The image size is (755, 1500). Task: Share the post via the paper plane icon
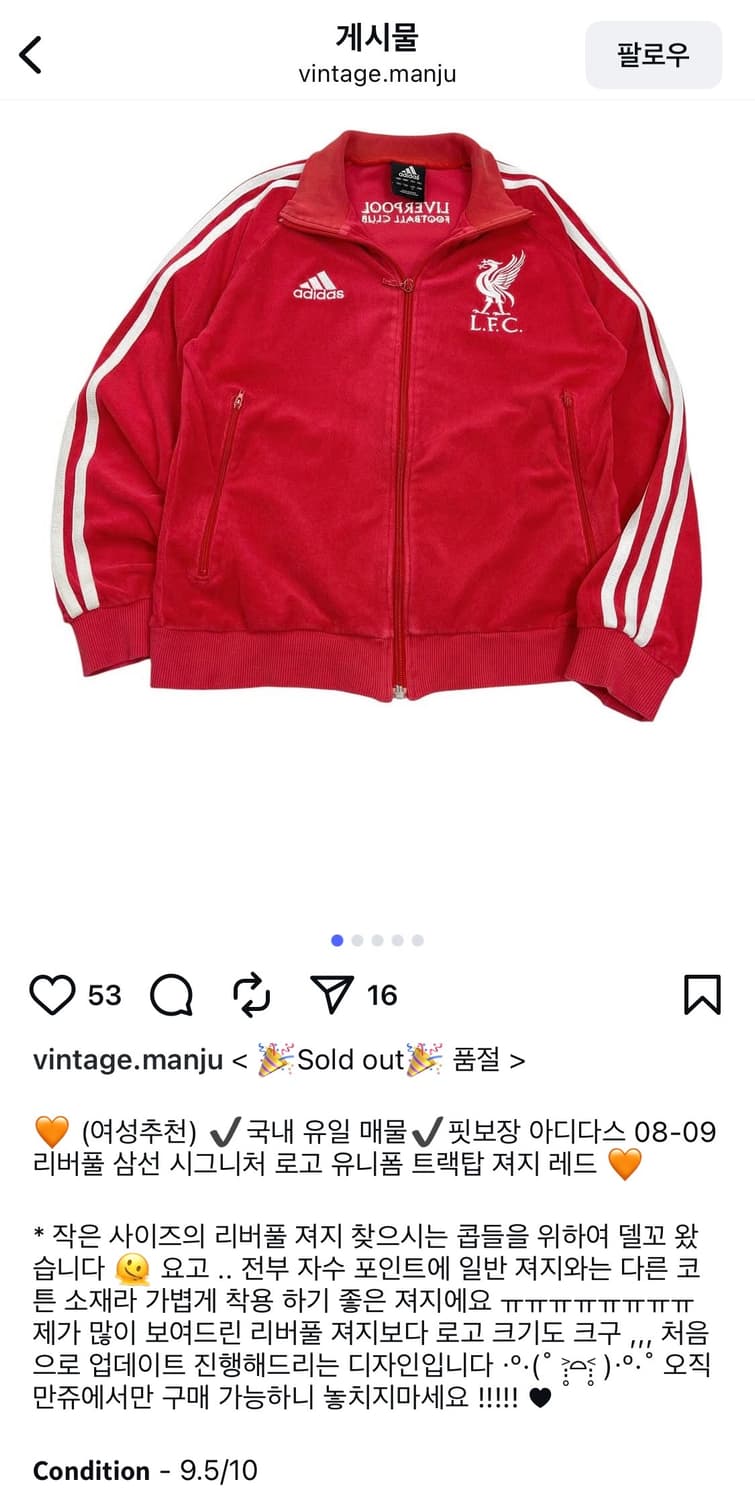[x=334, y=994]
